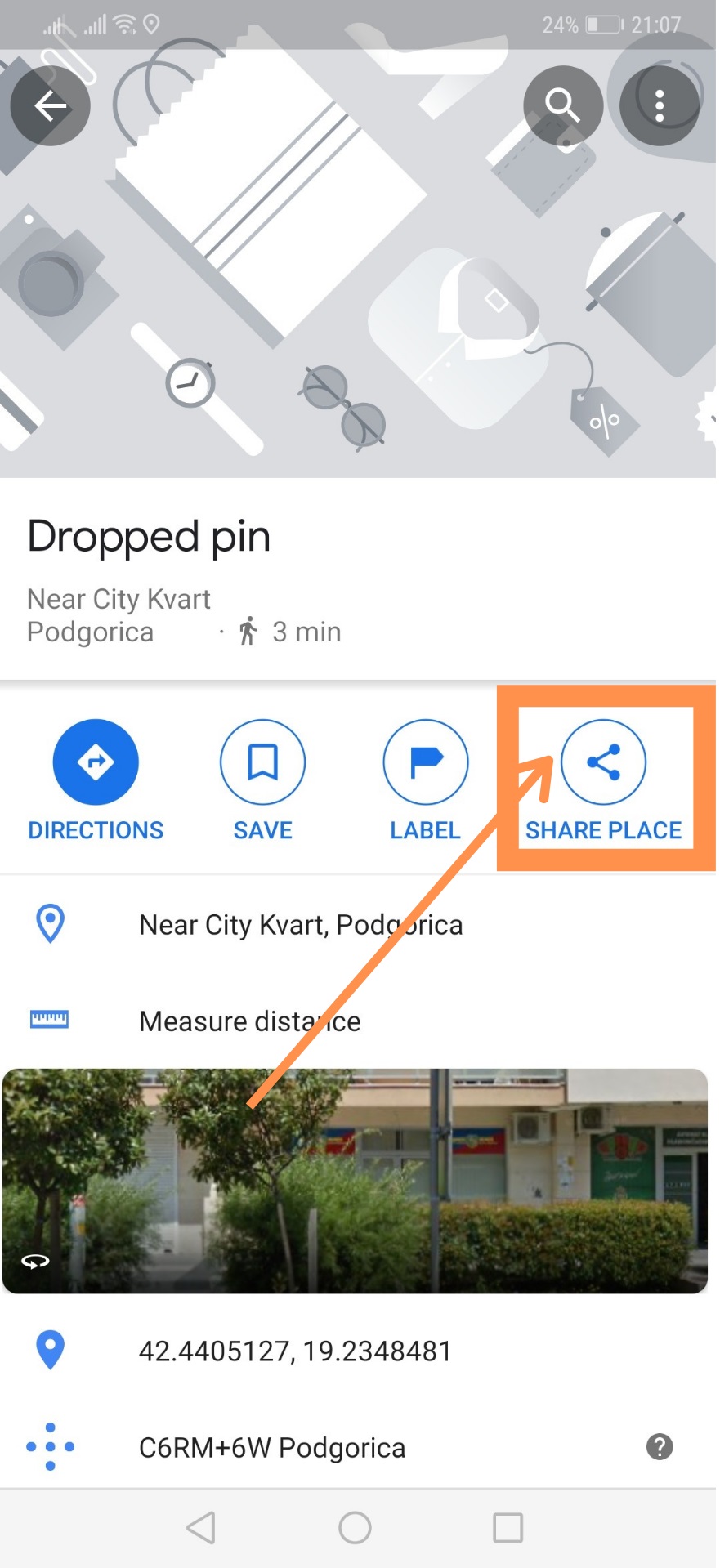The image size is (720, 1568).
Task: Select Measure distance
Action: coord(250,1021)
